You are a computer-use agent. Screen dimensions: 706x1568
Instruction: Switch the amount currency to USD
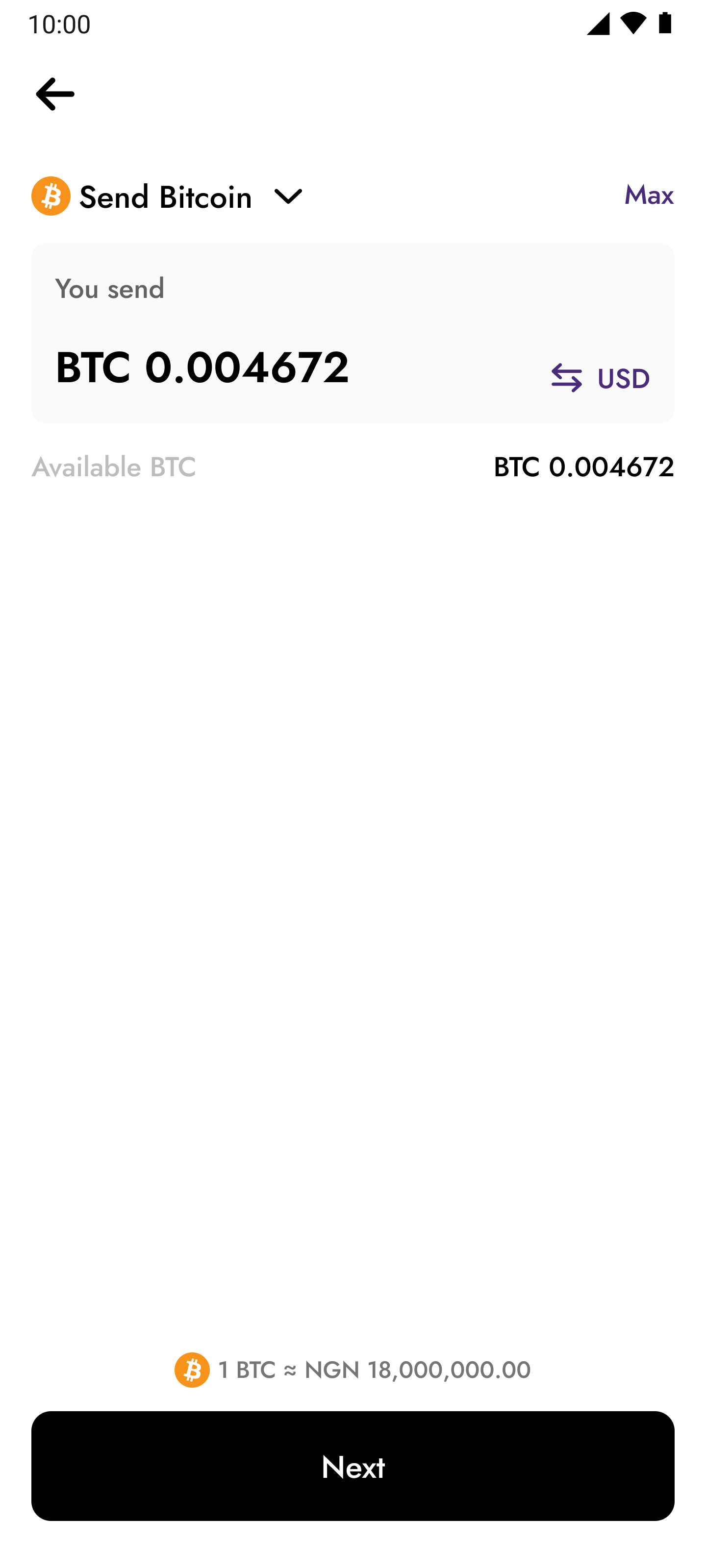point(600,378)
